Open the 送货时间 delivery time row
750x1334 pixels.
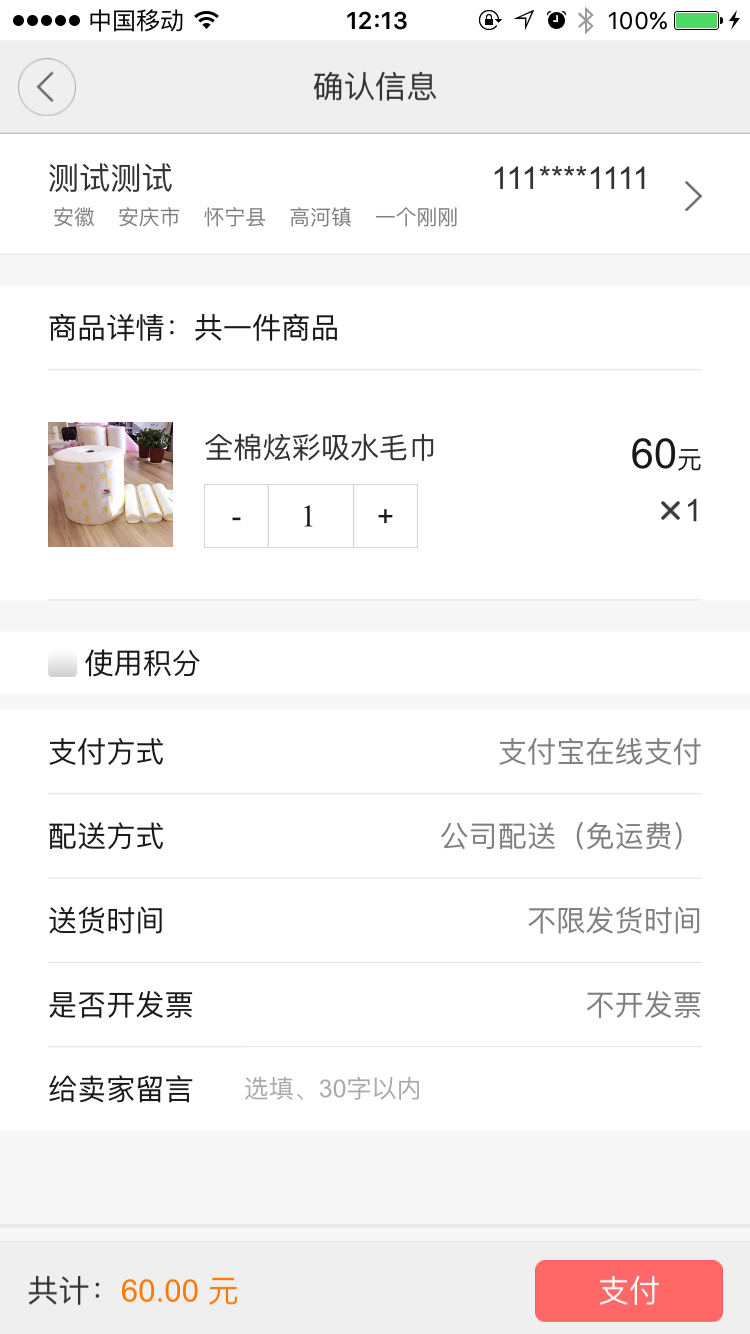coord(375,920)
